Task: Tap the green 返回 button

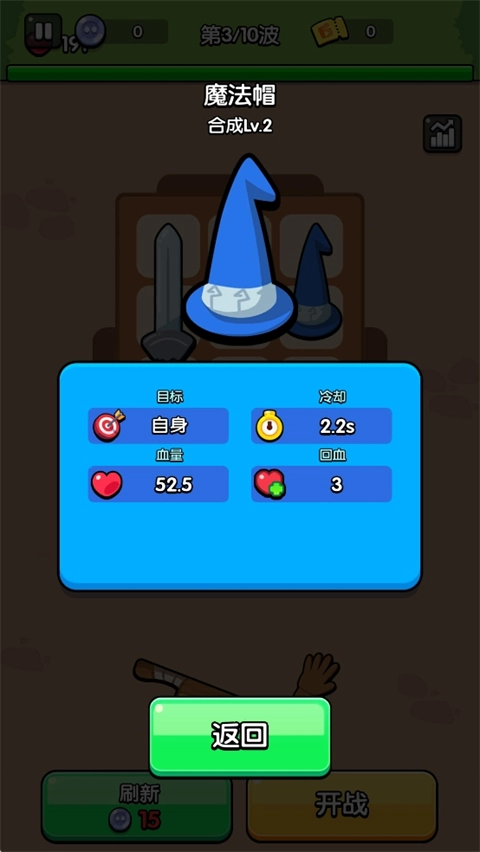Action: tap(240, 736)
